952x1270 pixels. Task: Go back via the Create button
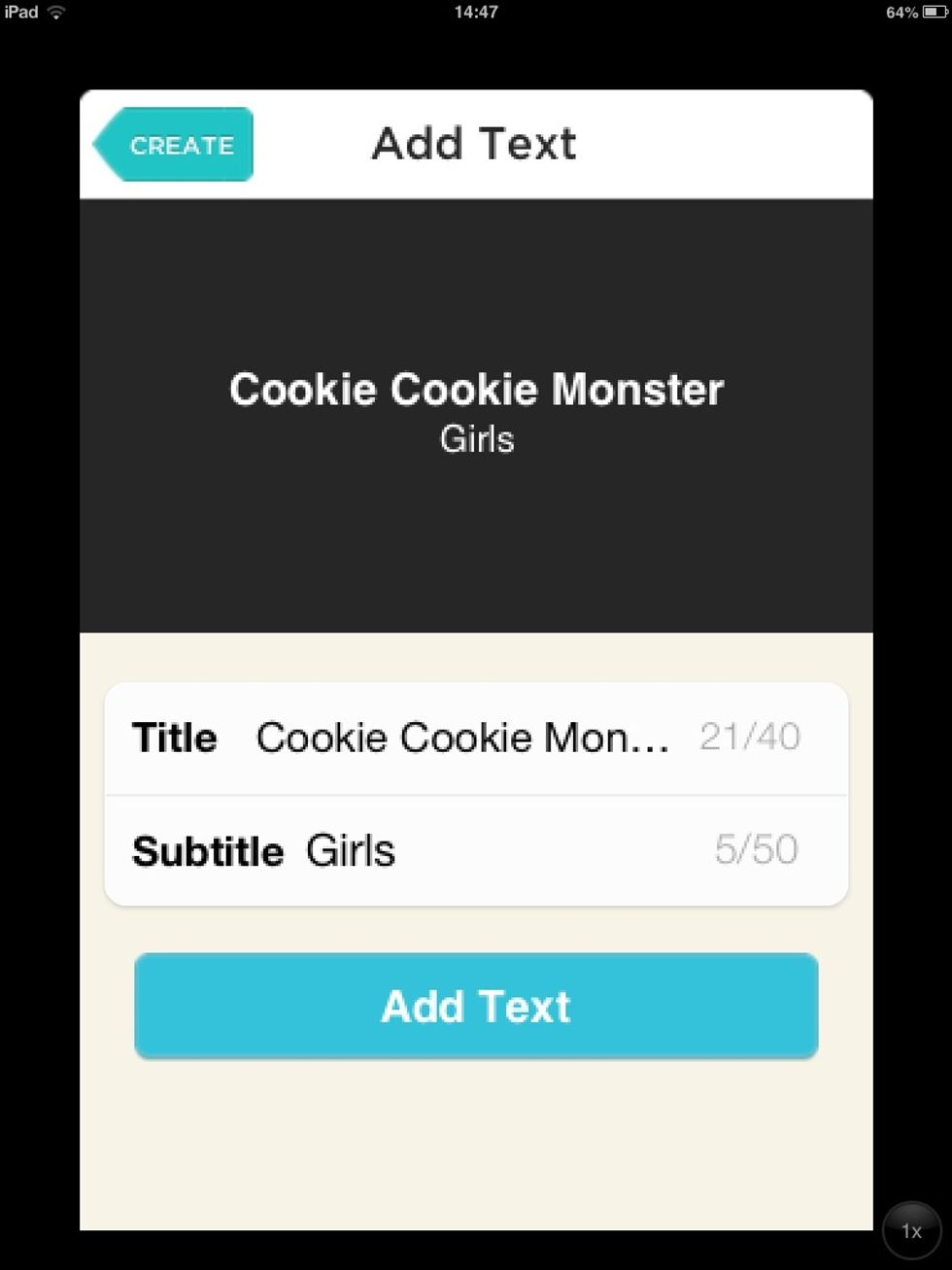176,145
